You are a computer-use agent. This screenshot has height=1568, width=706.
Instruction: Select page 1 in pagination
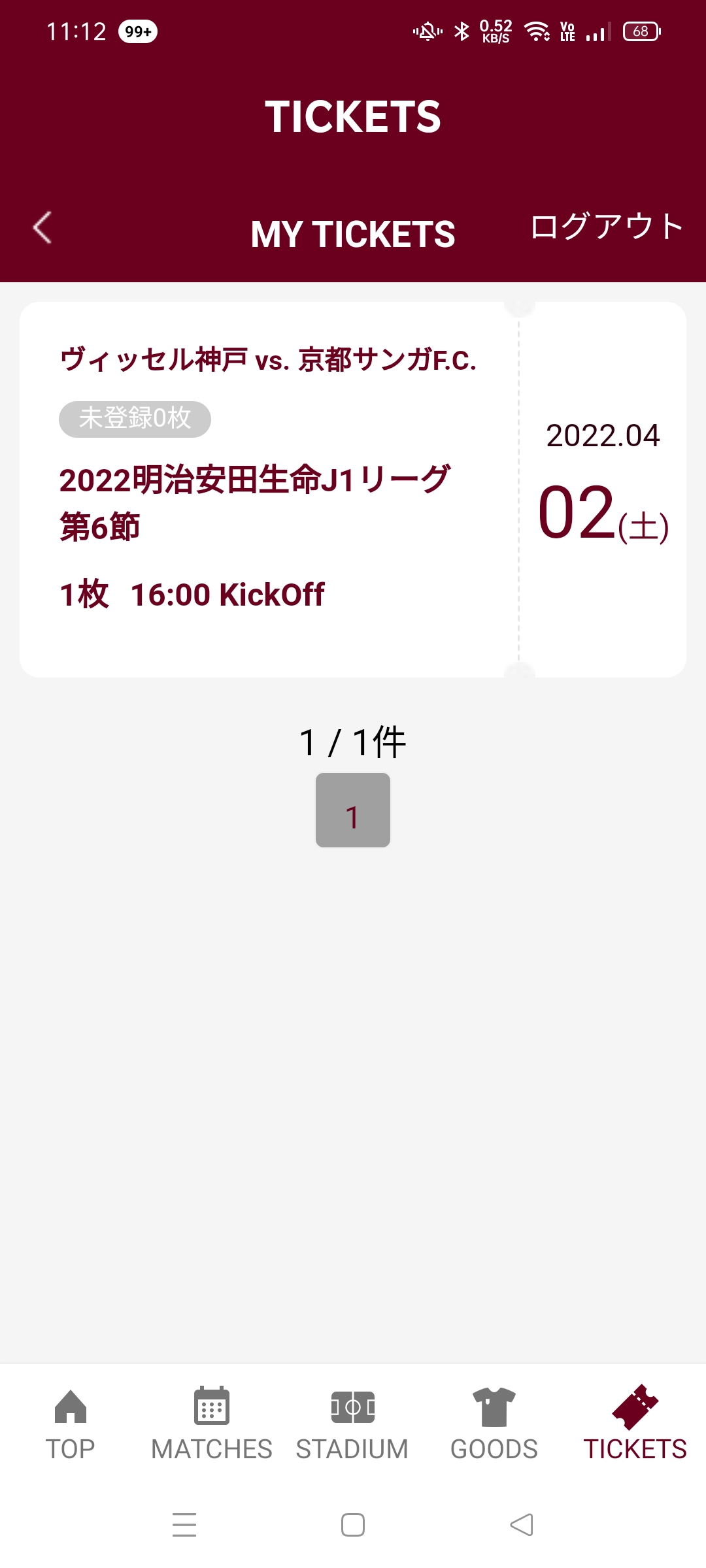pos(353,810)
